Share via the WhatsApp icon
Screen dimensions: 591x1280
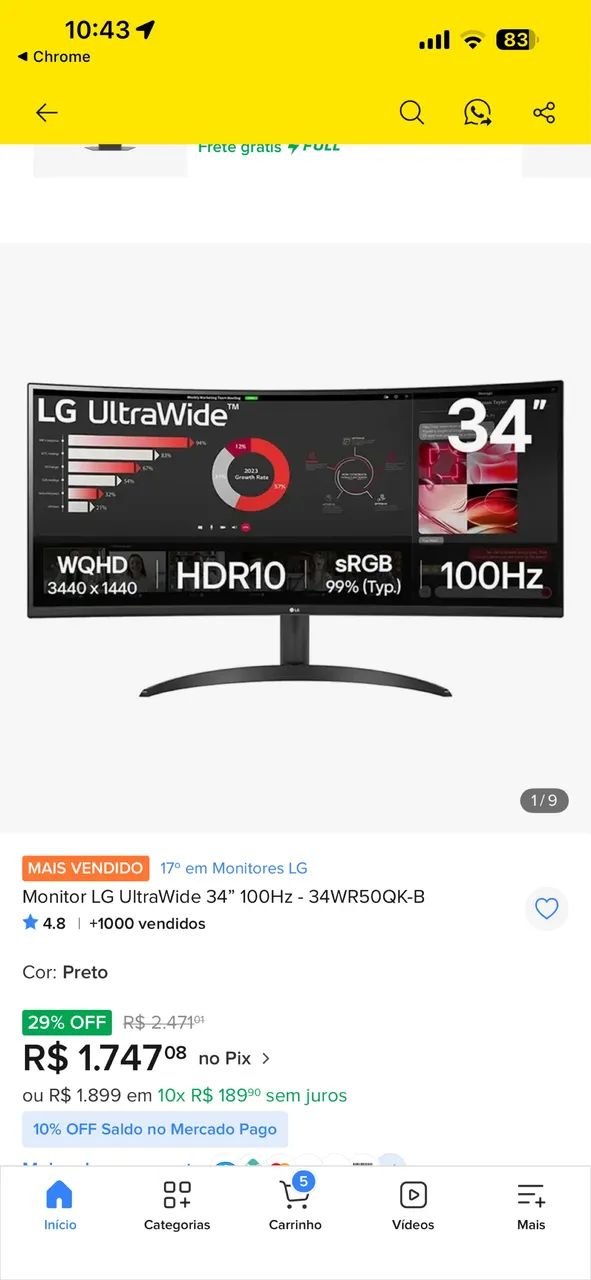(x=478, y=112)
